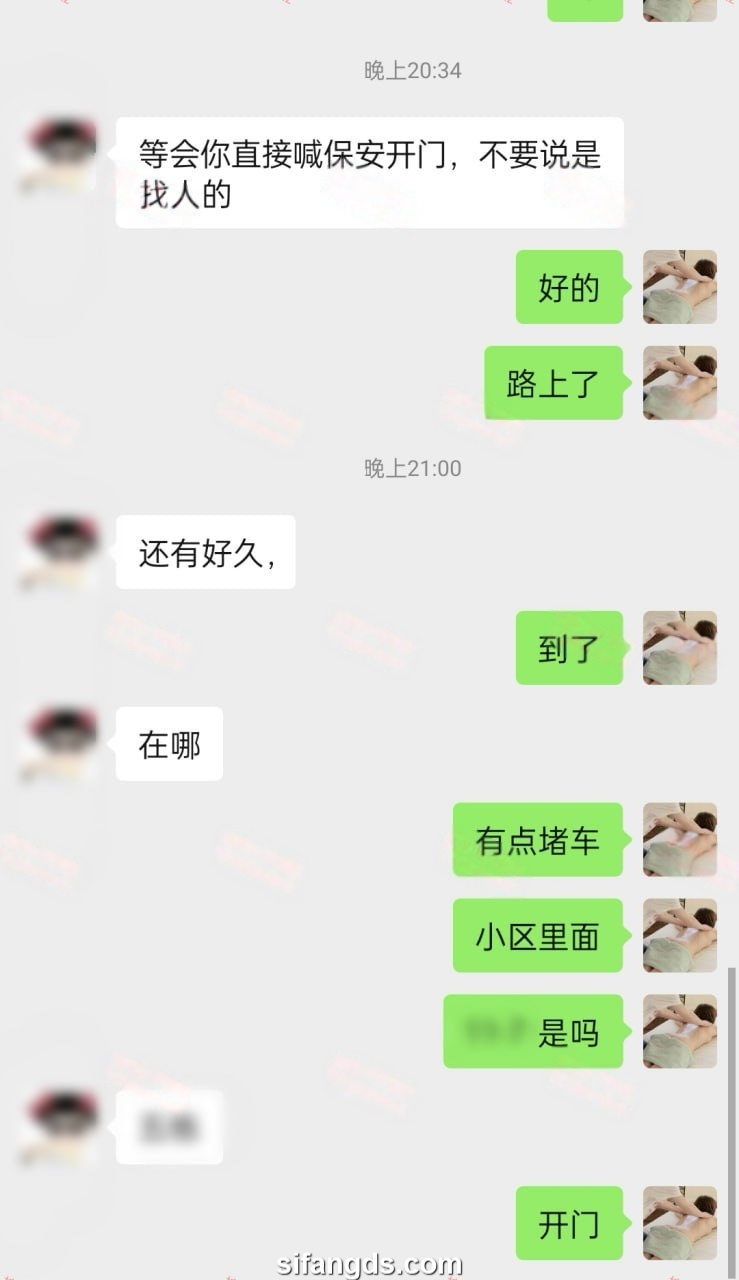The width and height of the screenshot is (739, 1280).
Task: Tap the contact's avatar next to '在哪'
Action: [59, 744]
